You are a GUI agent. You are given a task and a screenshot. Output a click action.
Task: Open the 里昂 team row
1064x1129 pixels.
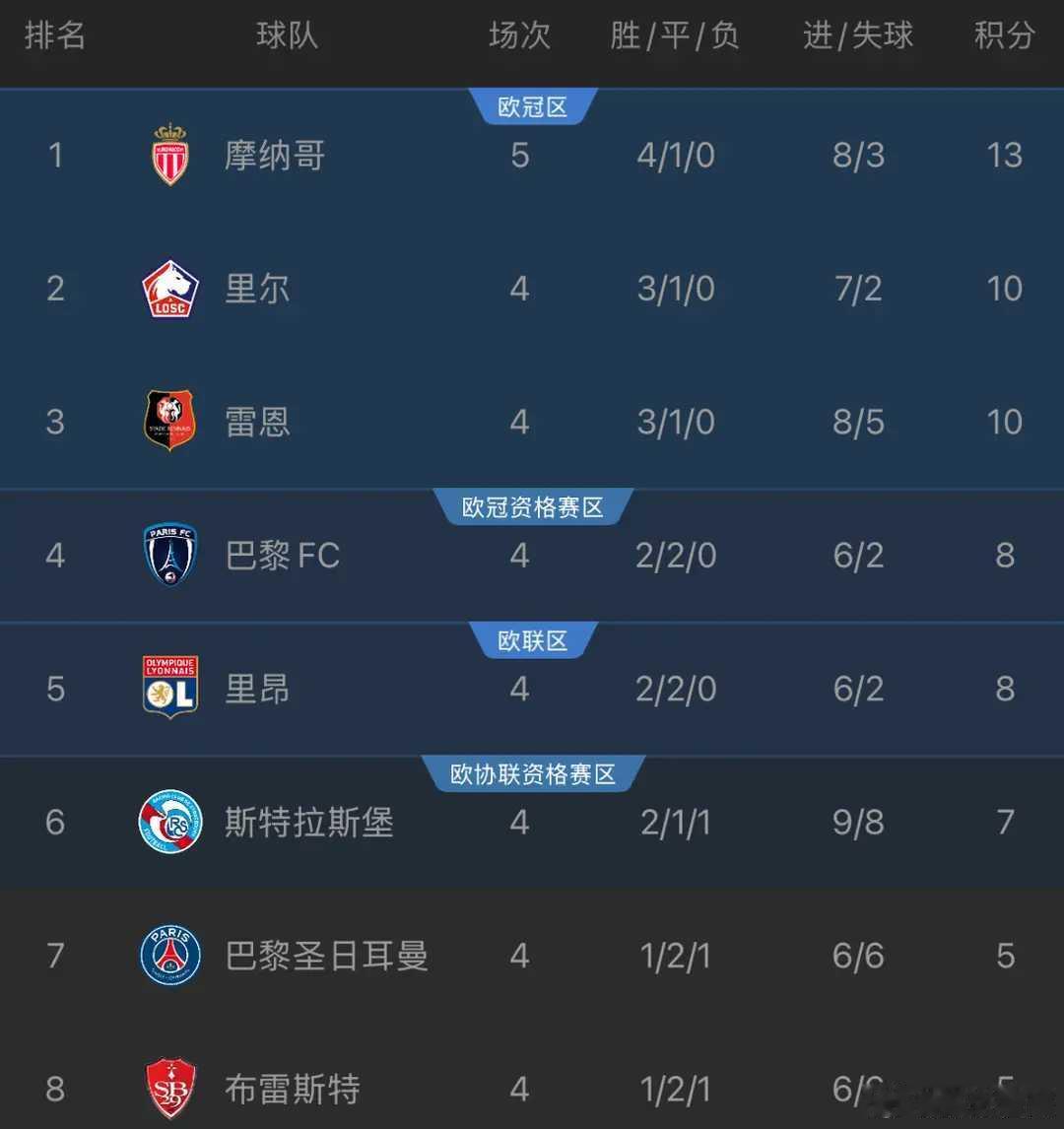pyautogui.click(x=532, y=689)
